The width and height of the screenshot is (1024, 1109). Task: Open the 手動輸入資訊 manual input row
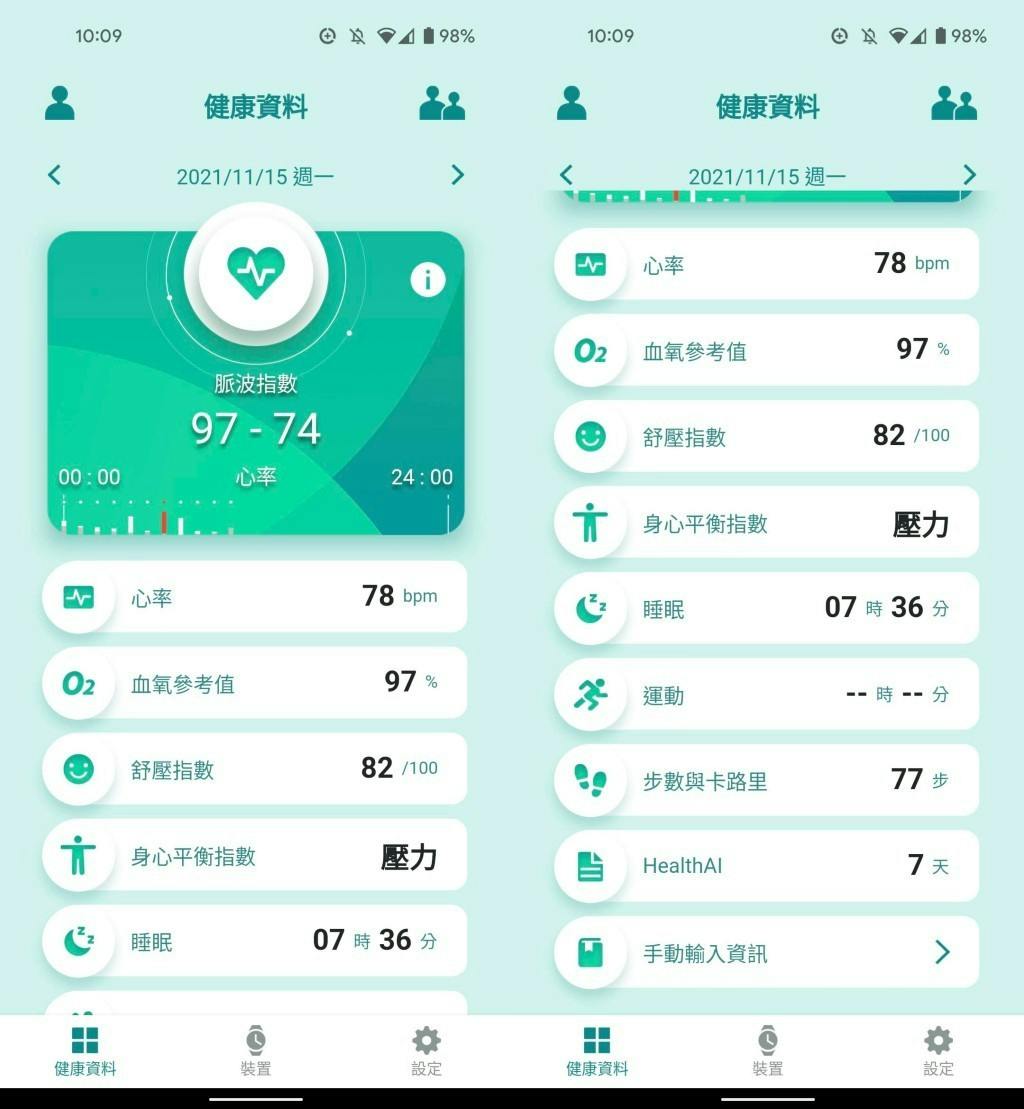(x=766, y=952)
